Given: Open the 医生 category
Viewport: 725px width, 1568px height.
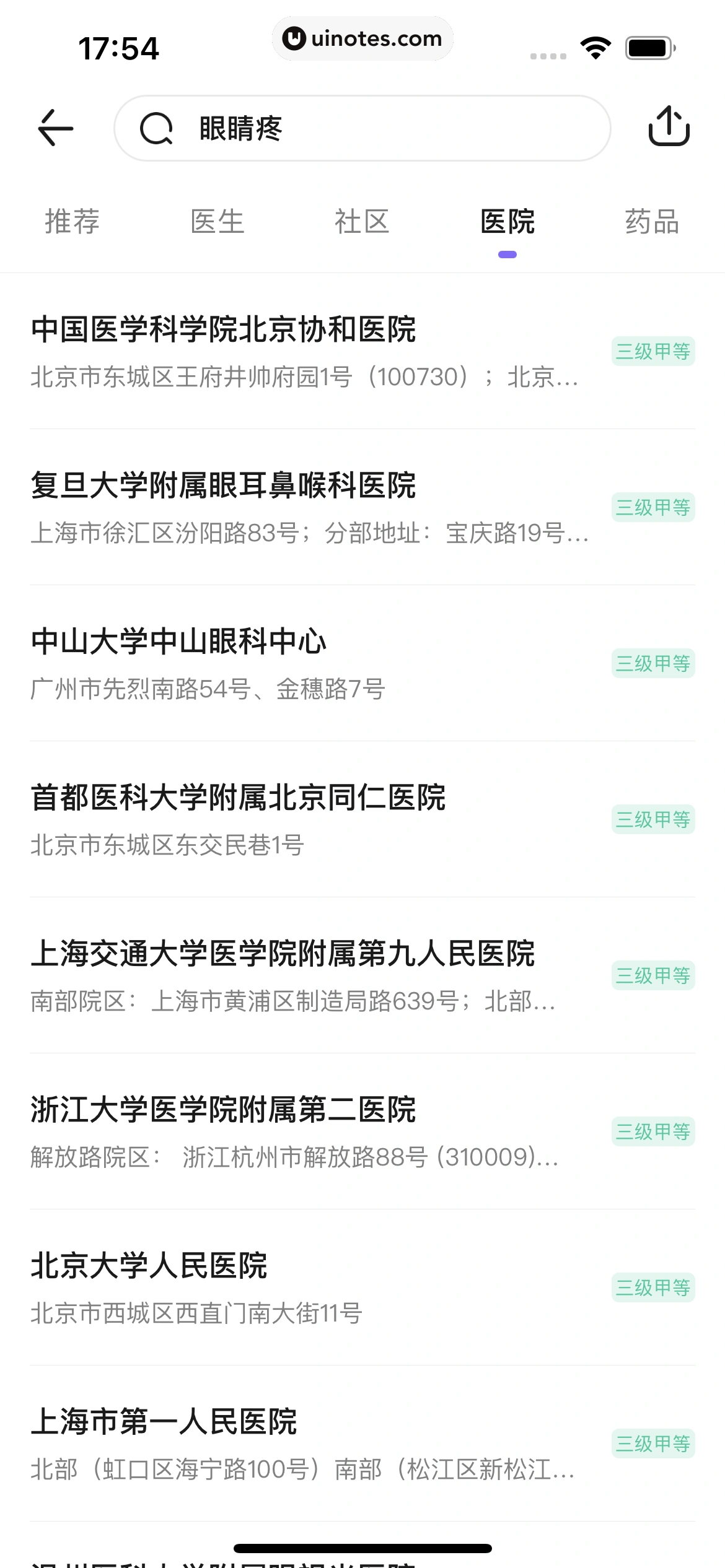Looking at the screenshot, I should point(217,222).
